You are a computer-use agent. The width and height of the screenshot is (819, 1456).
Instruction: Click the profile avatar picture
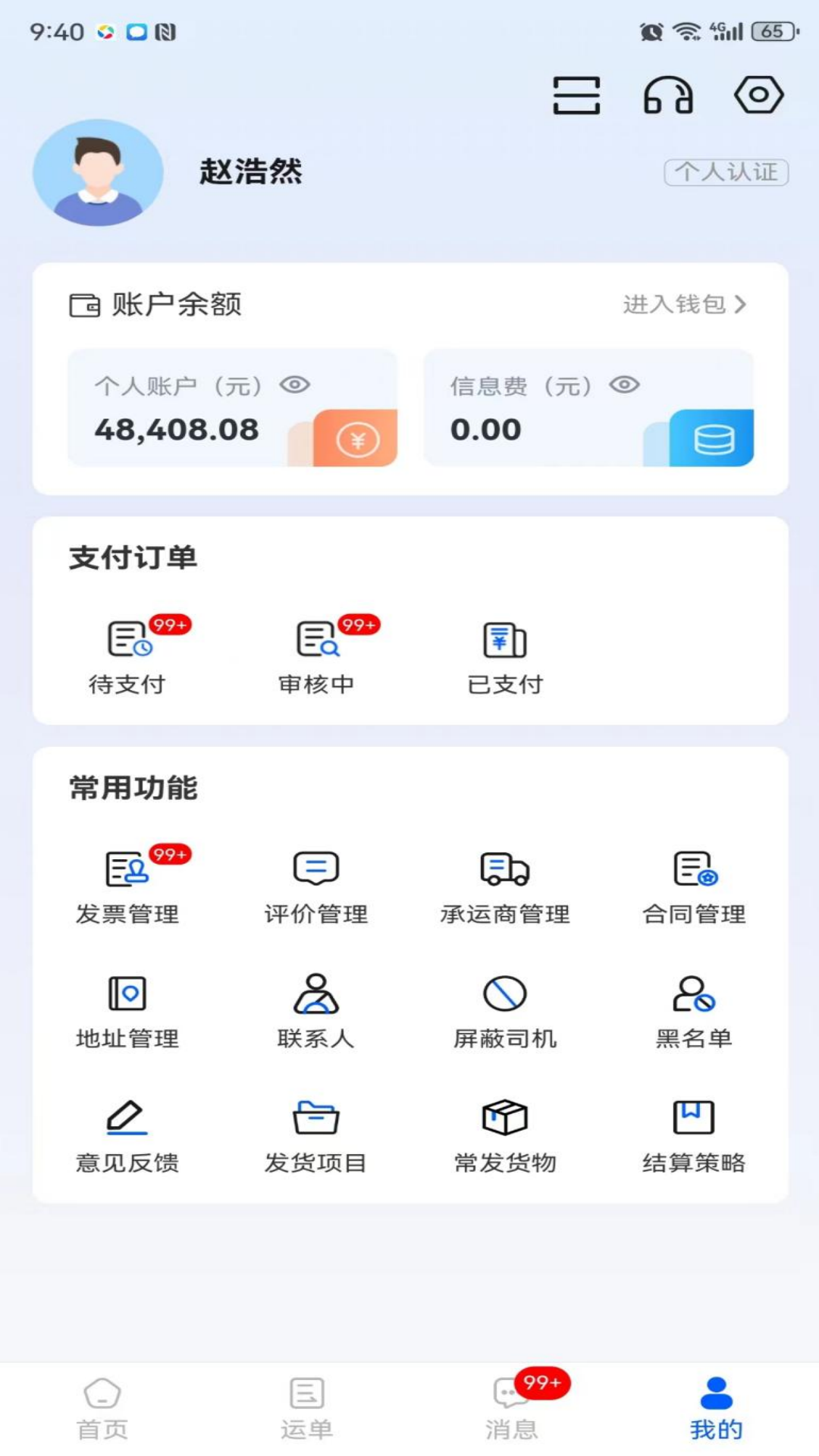point(99,172)
